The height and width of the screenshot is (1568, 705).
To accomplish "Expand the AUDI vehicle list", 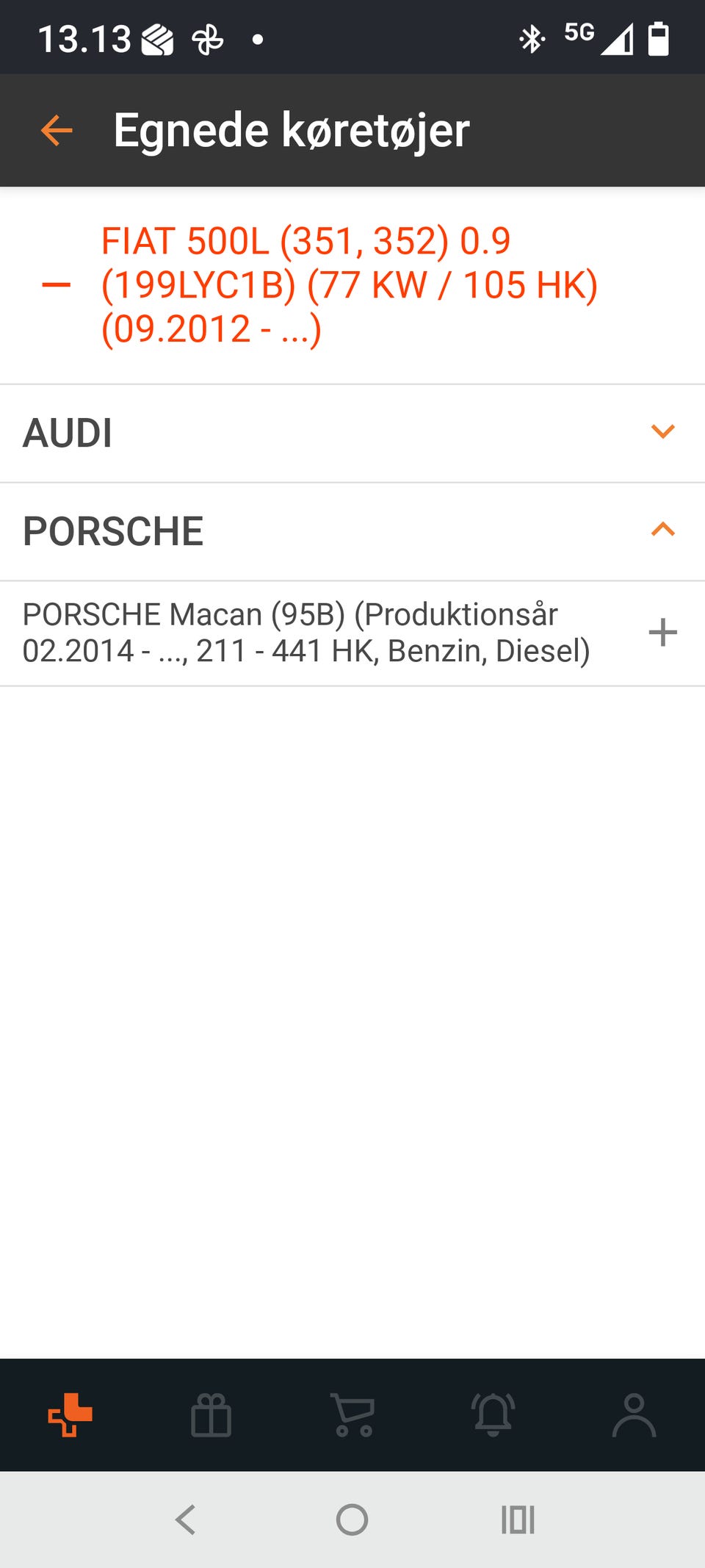I will (662, 432).
